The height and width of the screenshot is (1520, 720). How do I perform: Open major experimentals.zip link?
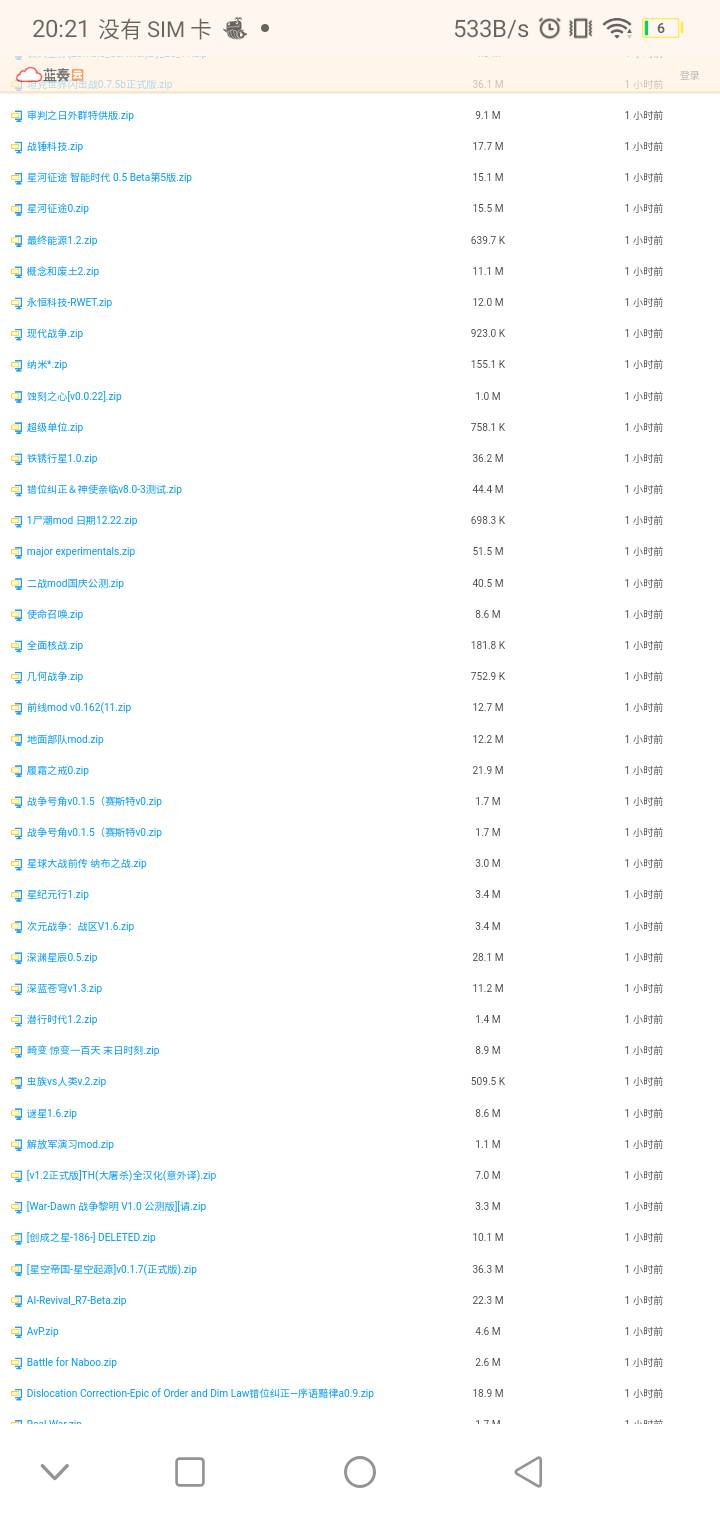point(81,551)
